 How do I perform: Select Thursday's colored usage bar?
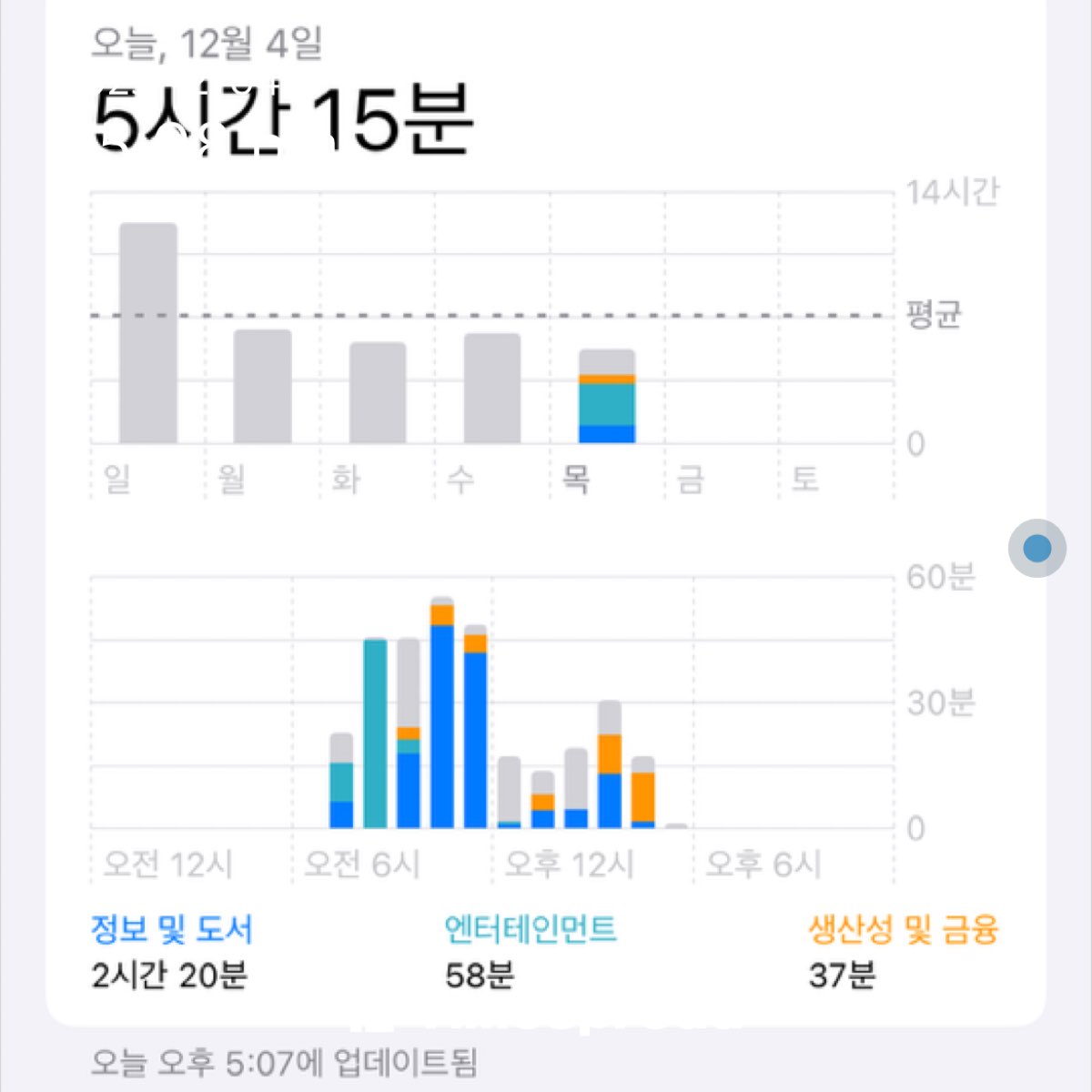tap(607, 398)
